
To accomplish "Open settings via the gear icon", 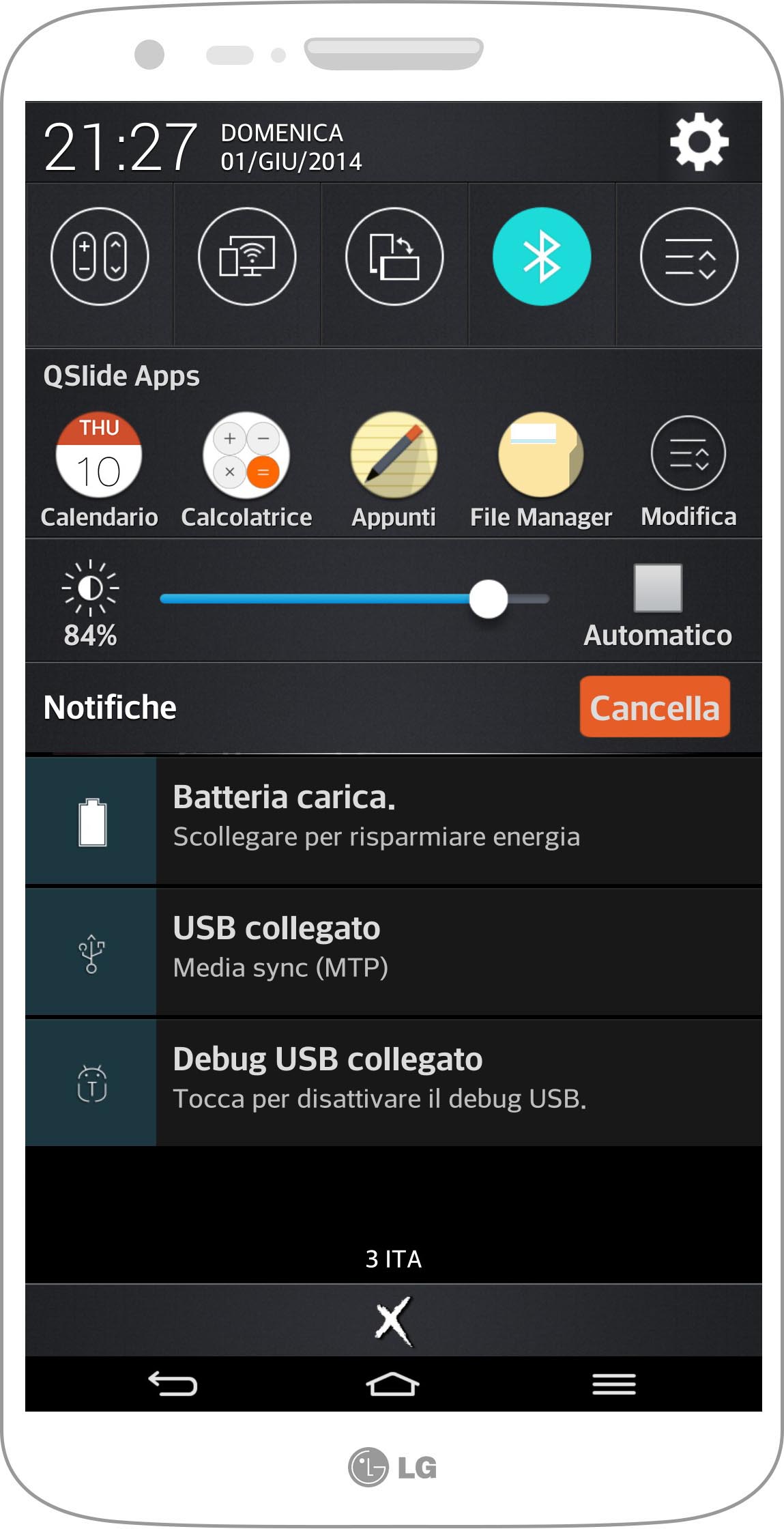I will 699,143.
